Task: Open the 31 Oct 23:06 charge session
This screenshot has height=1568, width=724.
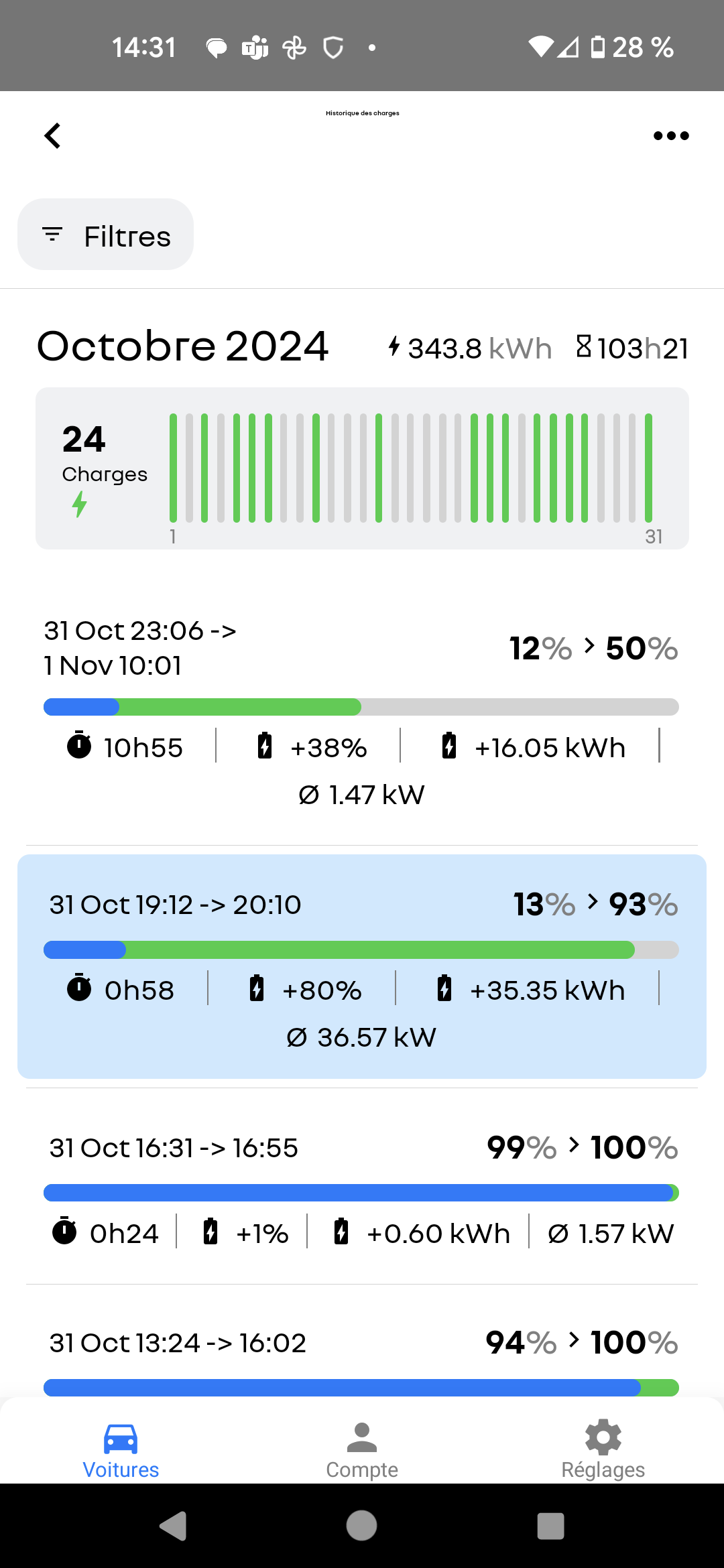Action: point(362,714)
